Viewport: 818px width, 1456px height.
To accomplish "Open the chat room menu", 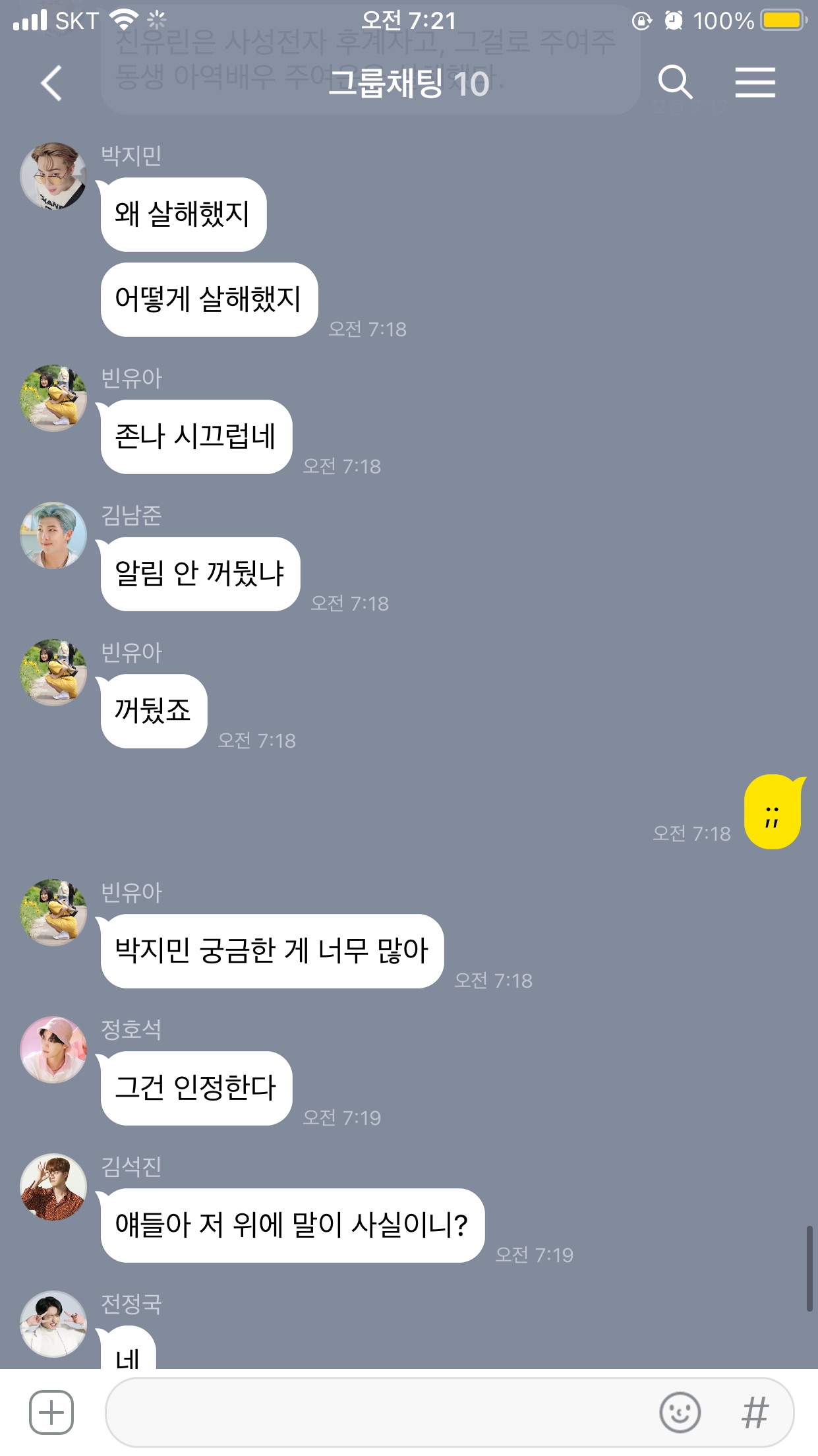I will (755, 83).
